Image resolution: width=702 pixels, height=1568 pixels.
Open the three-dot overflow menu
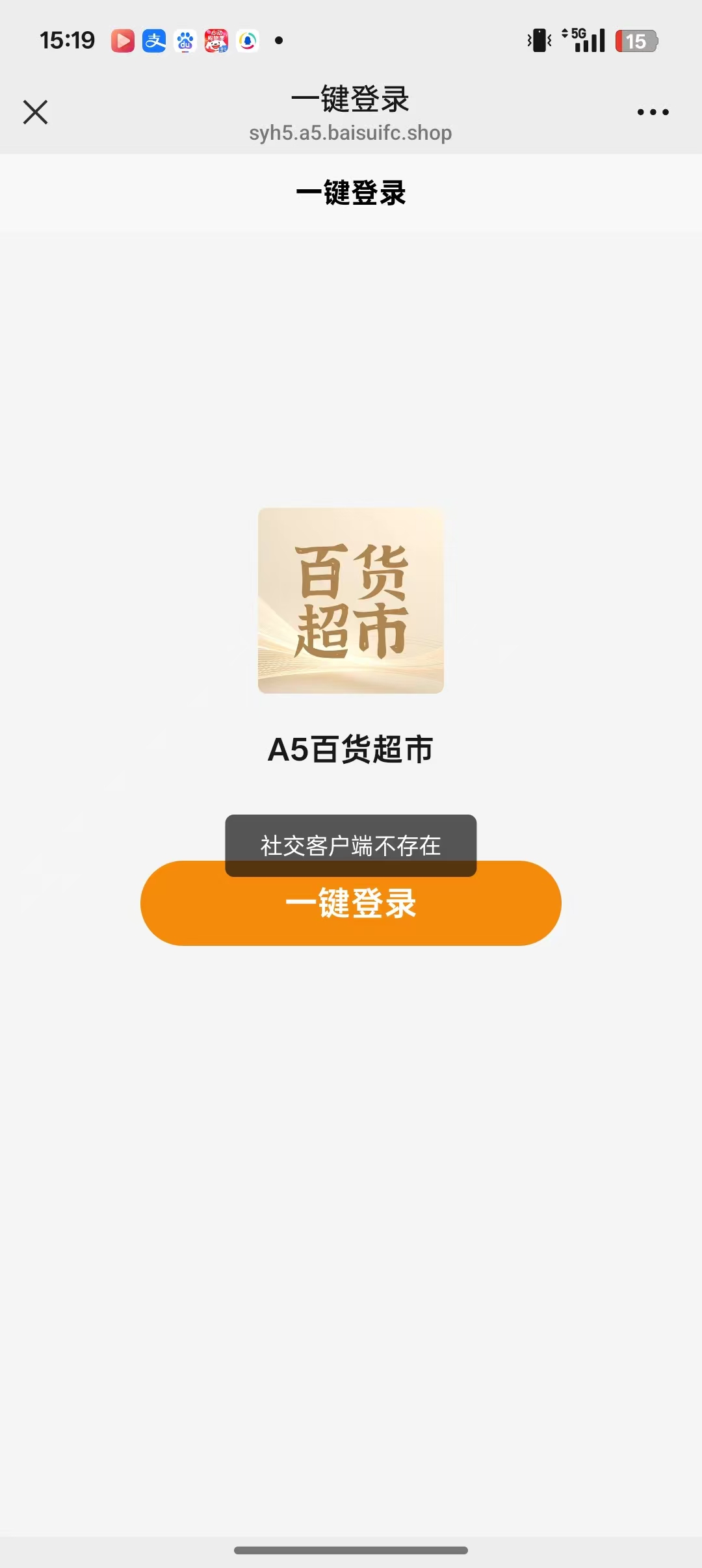coord(653,112)
